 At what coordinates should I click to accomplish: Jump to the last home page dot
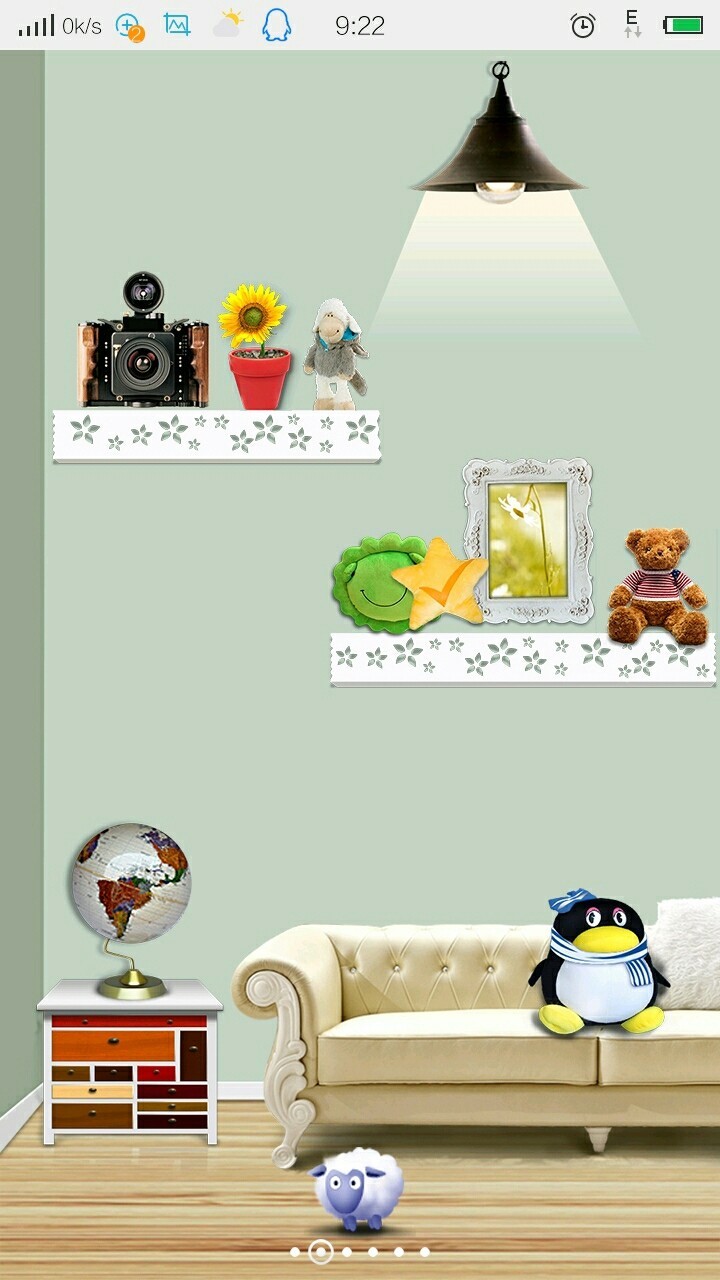tap(425, 1252)
